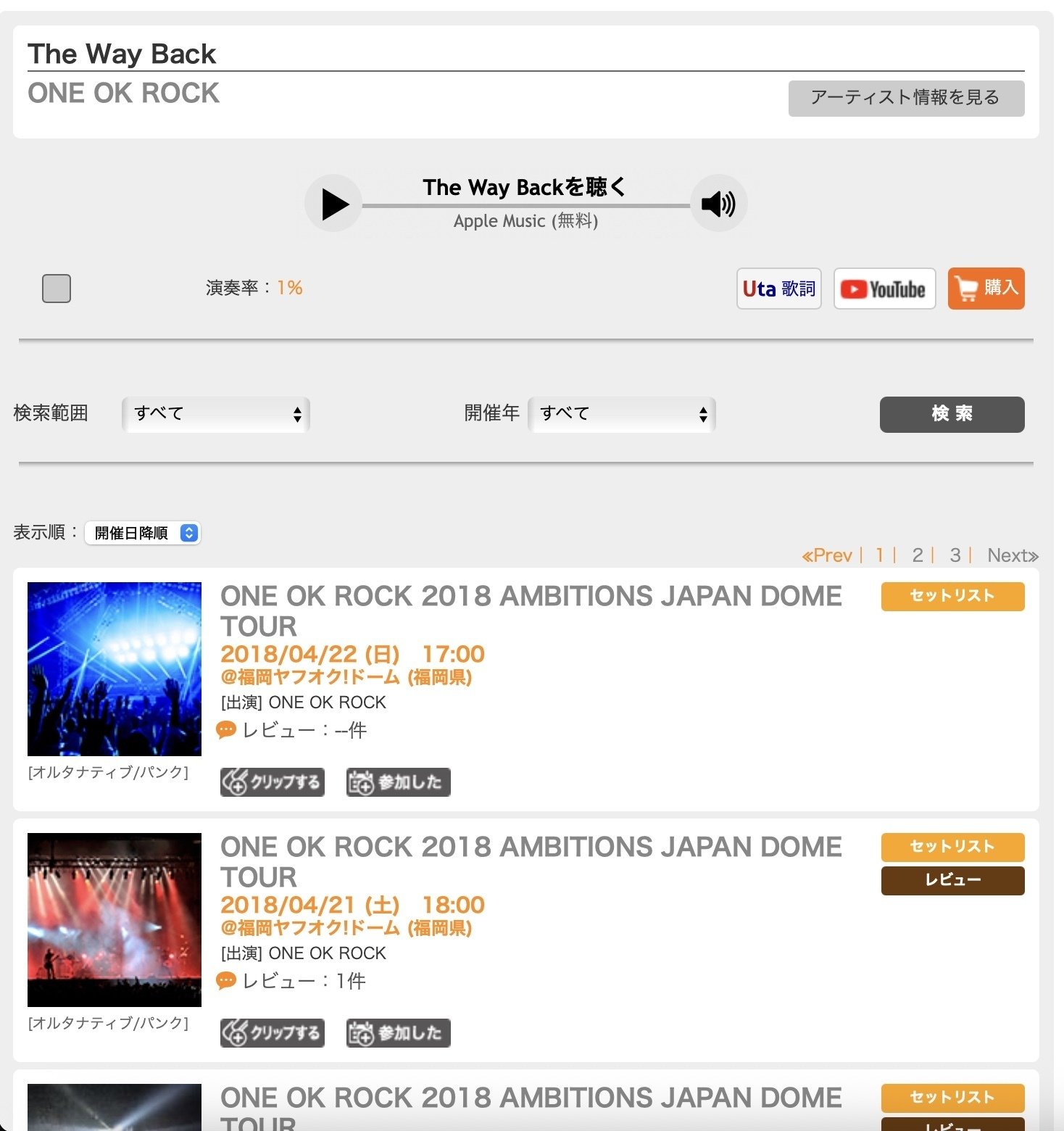Clip the 2018/04/21 concert with クリップする

click(273, 1033)
